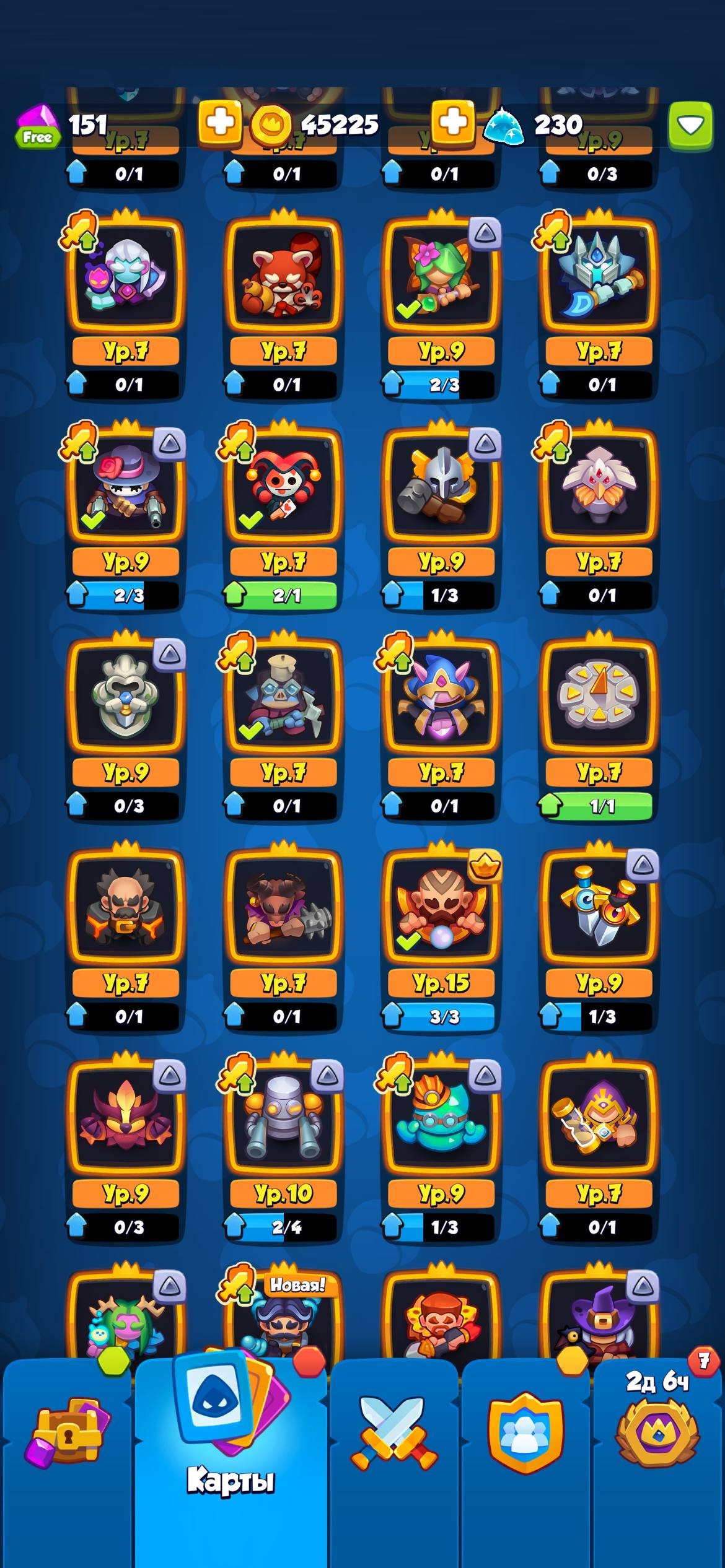Expand the green dropdown arrow button

pyautogui.click(x=690, y=126)
